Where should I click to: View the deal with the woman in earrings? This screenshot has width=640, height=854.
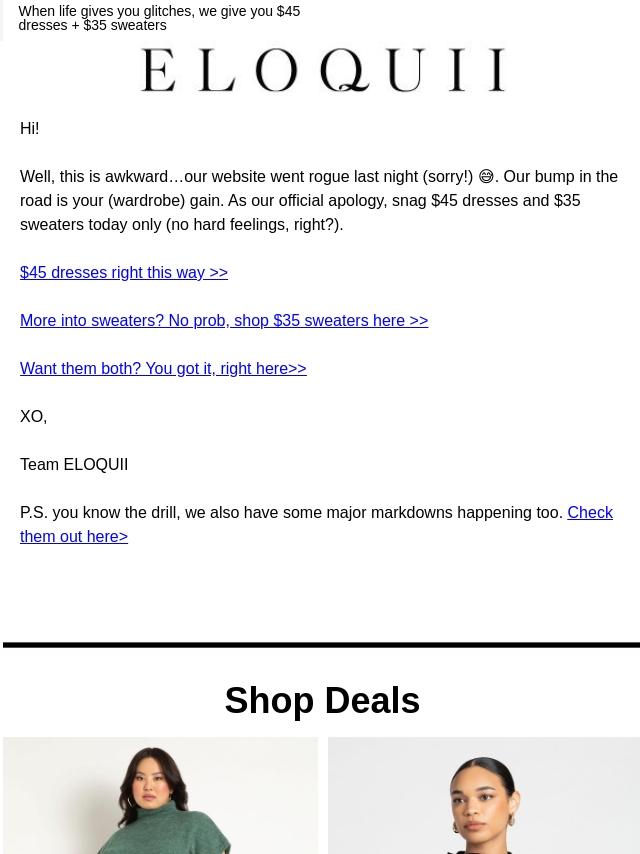click(x=484, y=795)
